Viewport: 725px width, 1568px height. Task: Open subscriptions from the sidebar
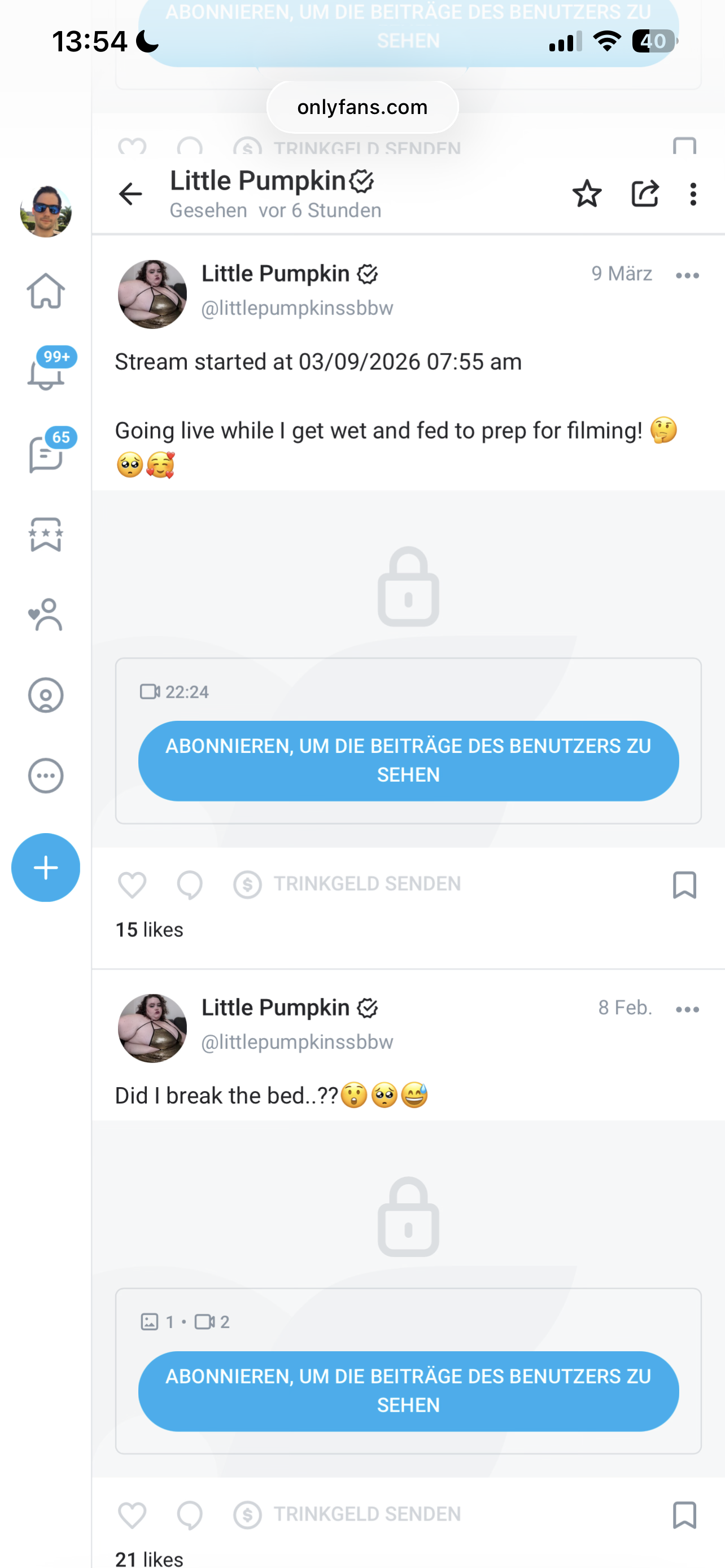click(x=46, y=615)
